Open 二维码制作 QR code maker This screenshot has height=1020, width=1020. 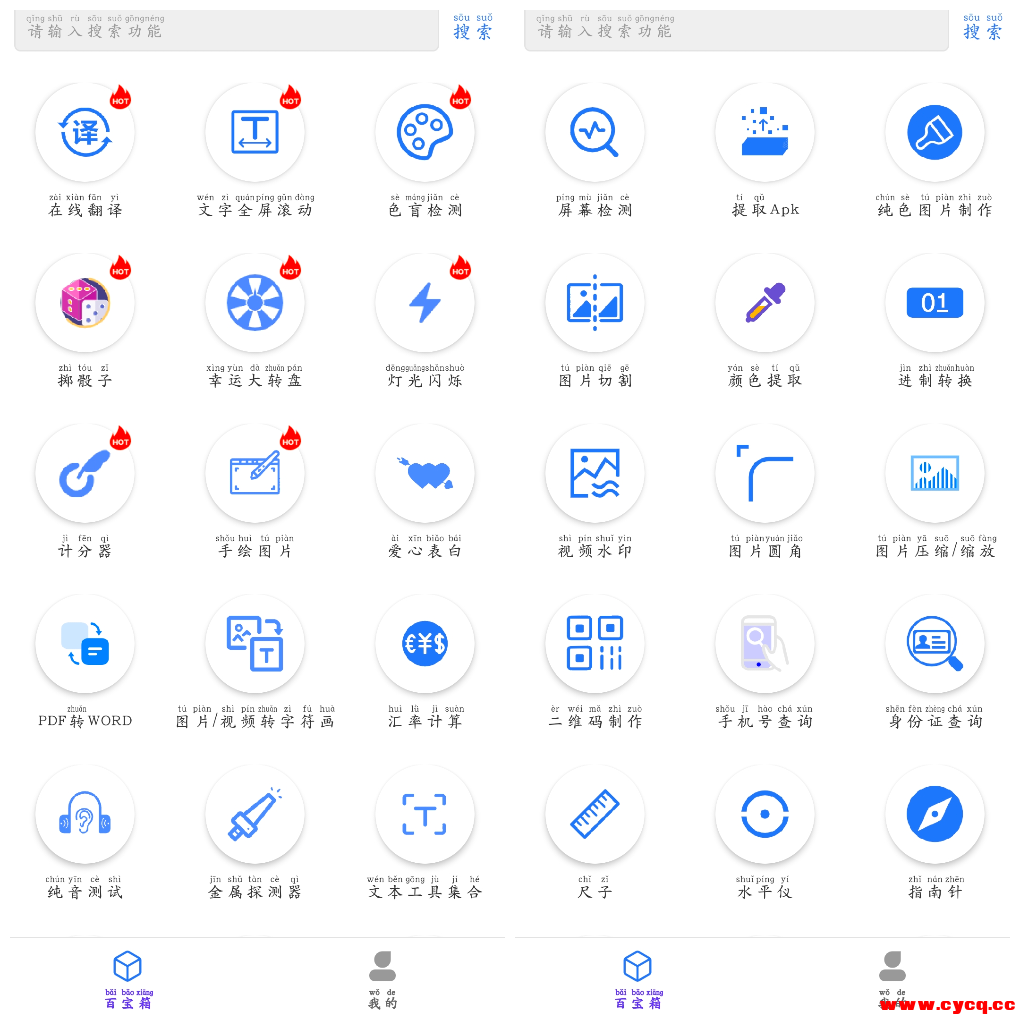595,644
